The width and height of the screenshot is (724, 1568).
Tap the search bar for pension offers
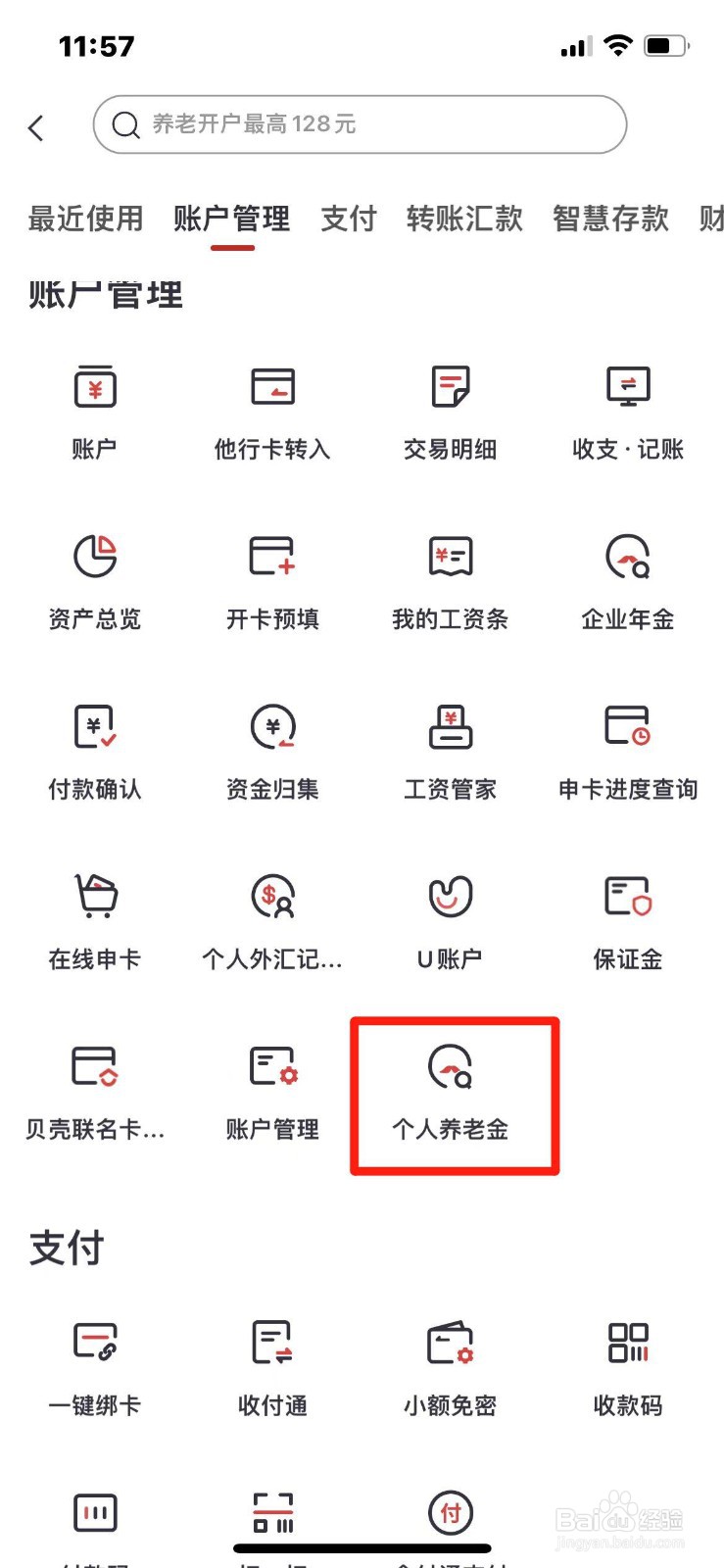[x=359, y=124]
